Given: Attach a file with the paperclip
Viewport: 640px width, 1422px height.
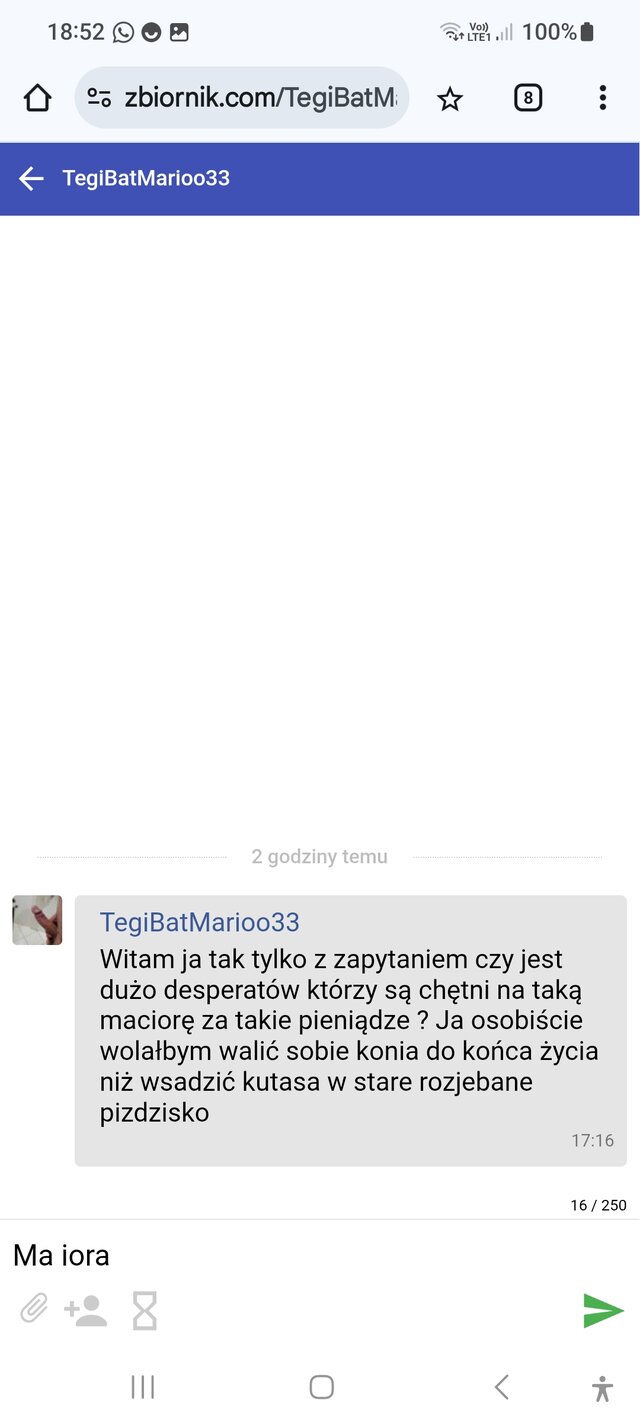Looking at the screenshot, I should tap(34, 1309).
